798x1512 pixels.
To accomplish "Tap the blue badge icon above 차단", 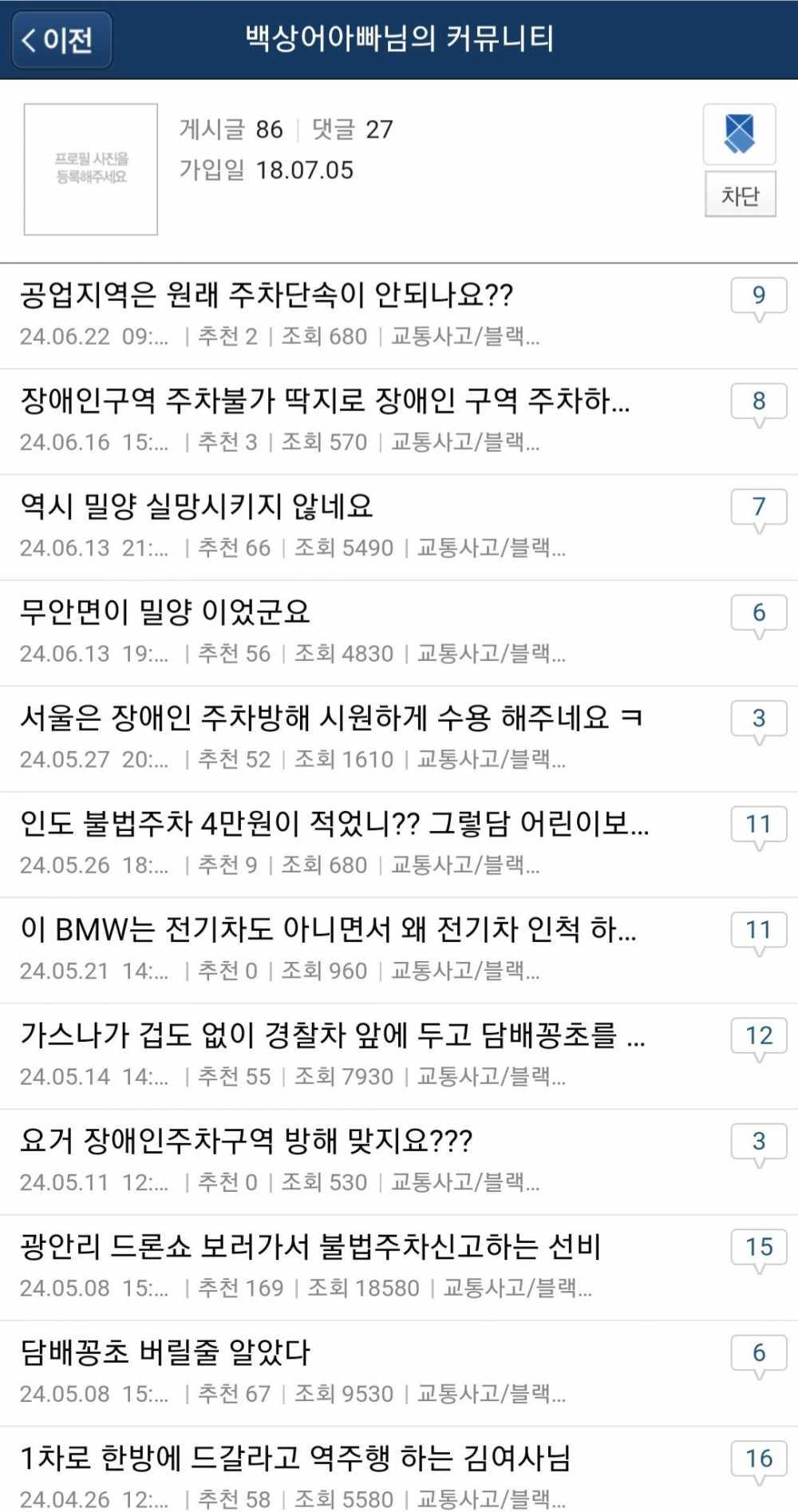I will coord(739,133).
